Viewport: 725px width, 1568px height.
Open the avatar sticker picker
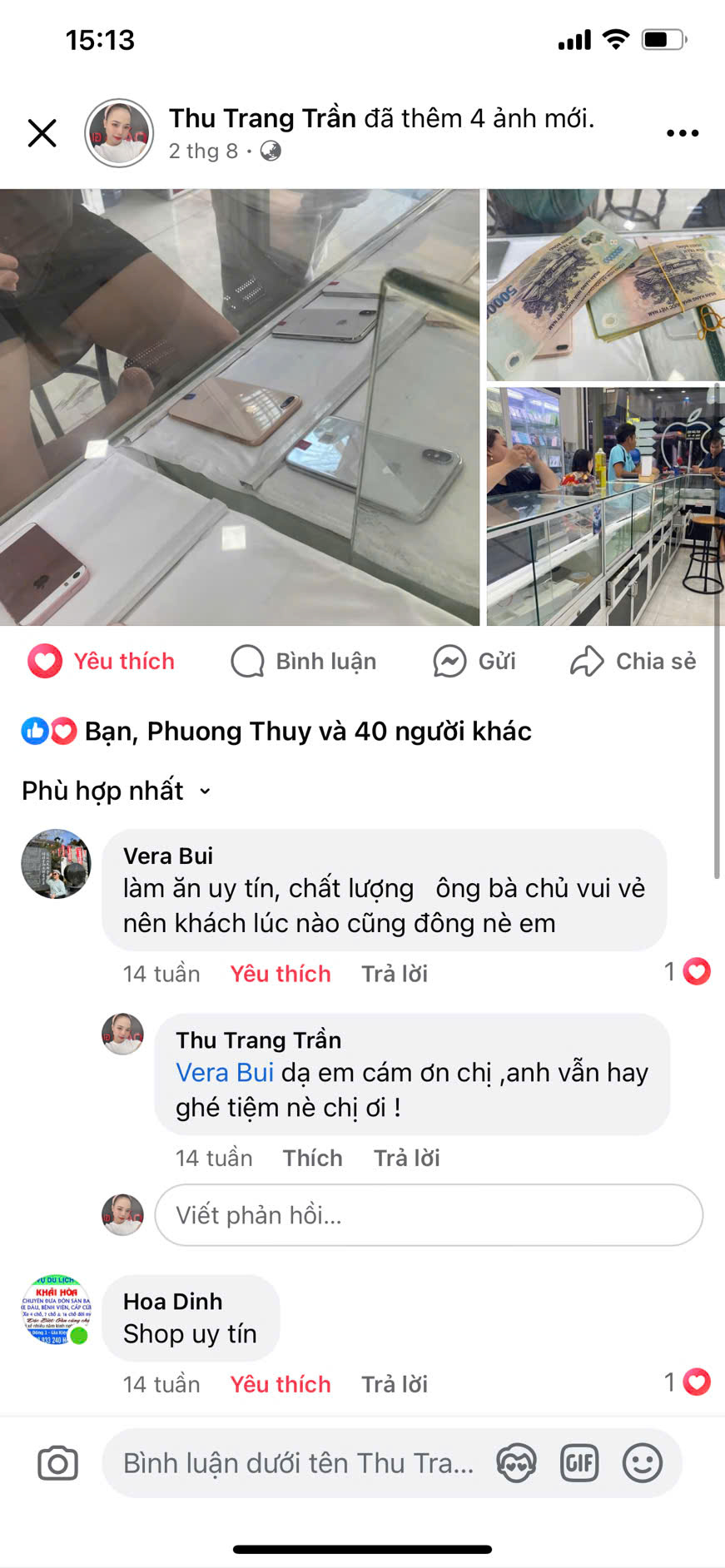click(517, 1463)
